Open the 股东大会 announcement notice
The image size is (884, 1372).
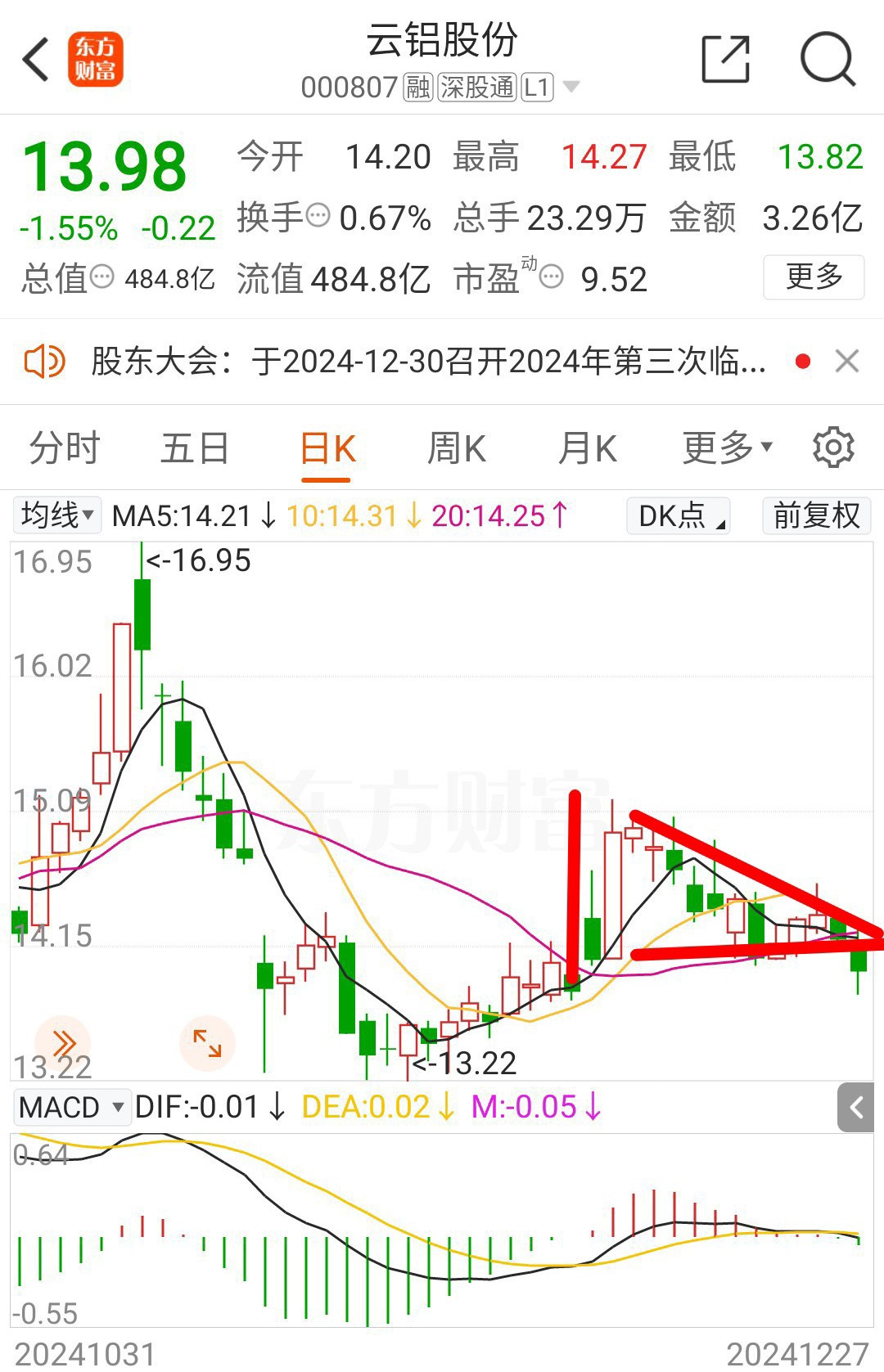coord(428,361)
